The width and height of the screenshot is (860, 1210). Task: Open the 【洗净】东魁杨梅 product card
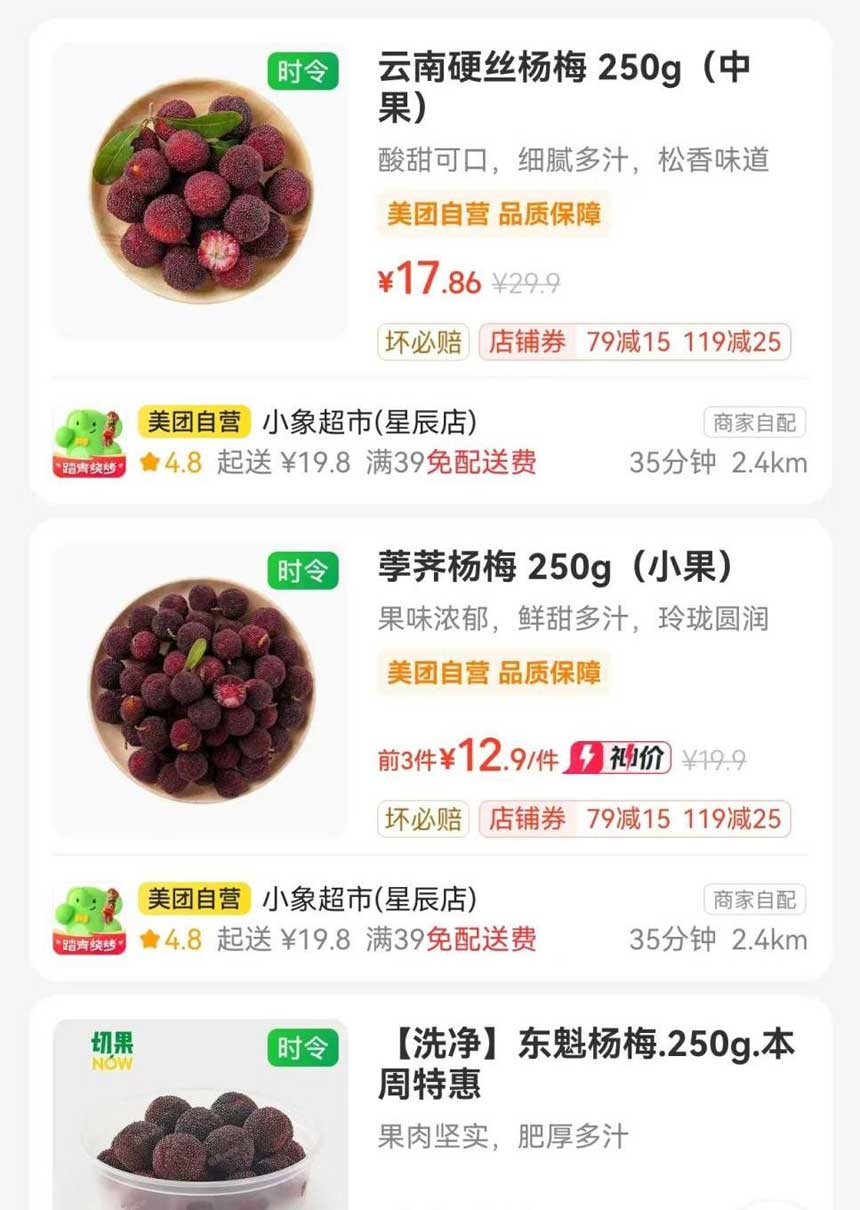pos(585,1062)
